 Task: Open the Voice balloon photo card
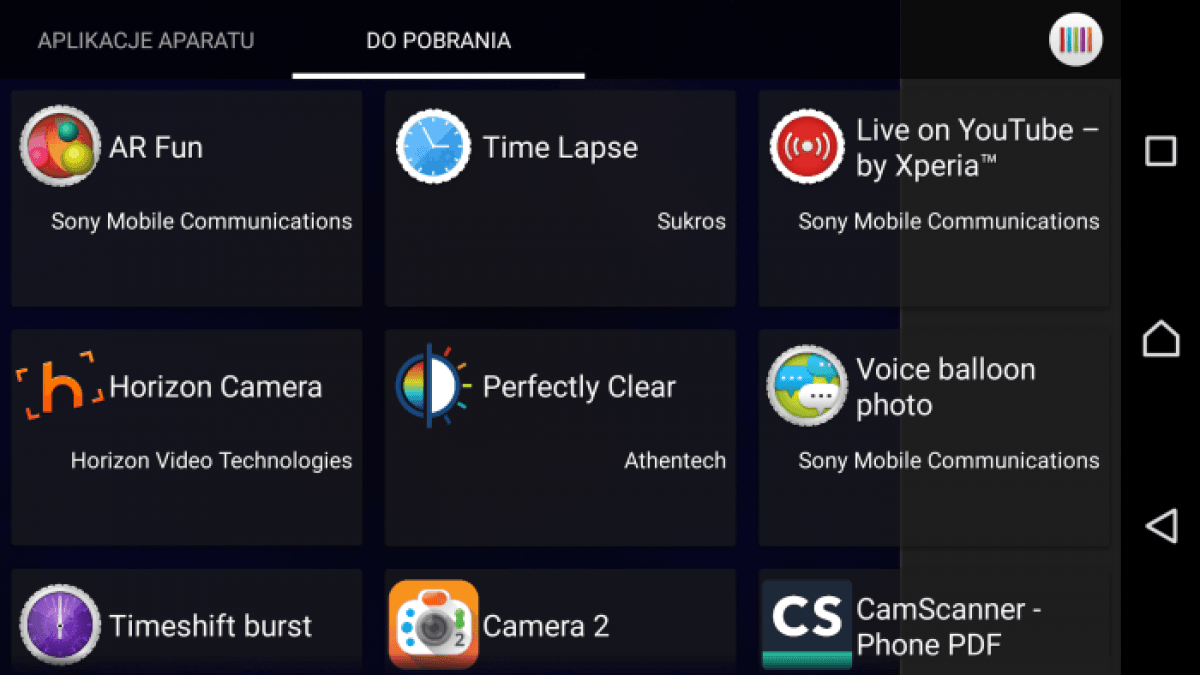(932, 437)
